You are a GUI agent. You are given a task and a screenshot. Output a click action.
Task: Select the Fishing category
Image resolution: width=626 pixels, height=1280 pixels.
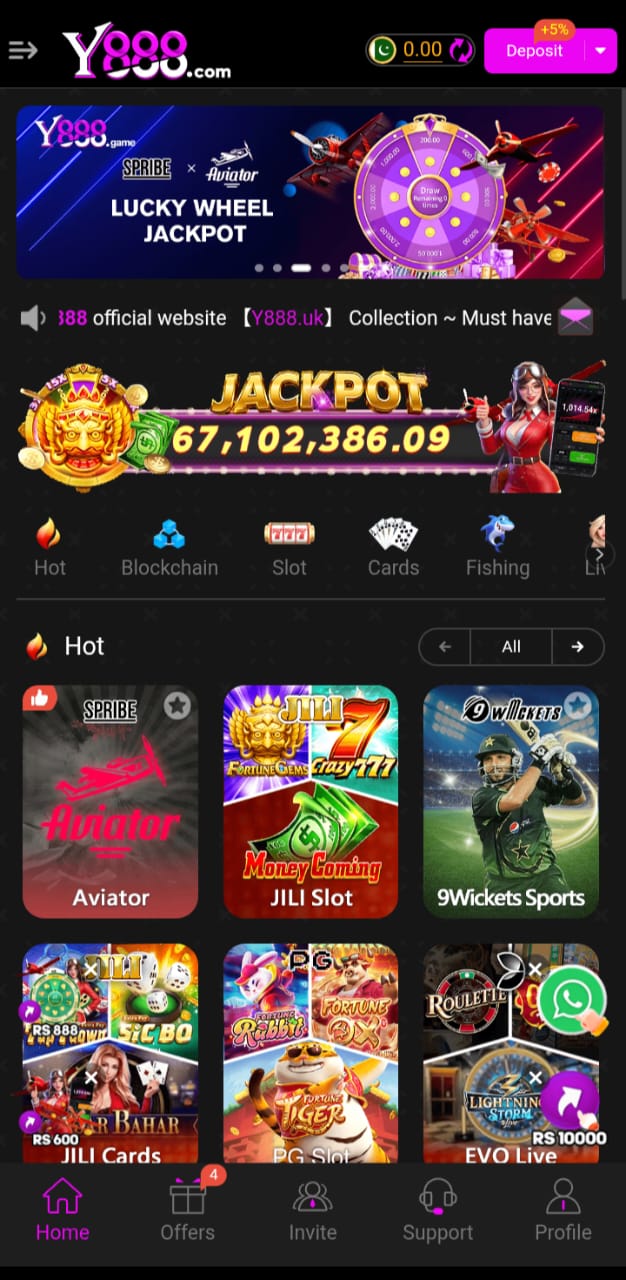point(497,548)
